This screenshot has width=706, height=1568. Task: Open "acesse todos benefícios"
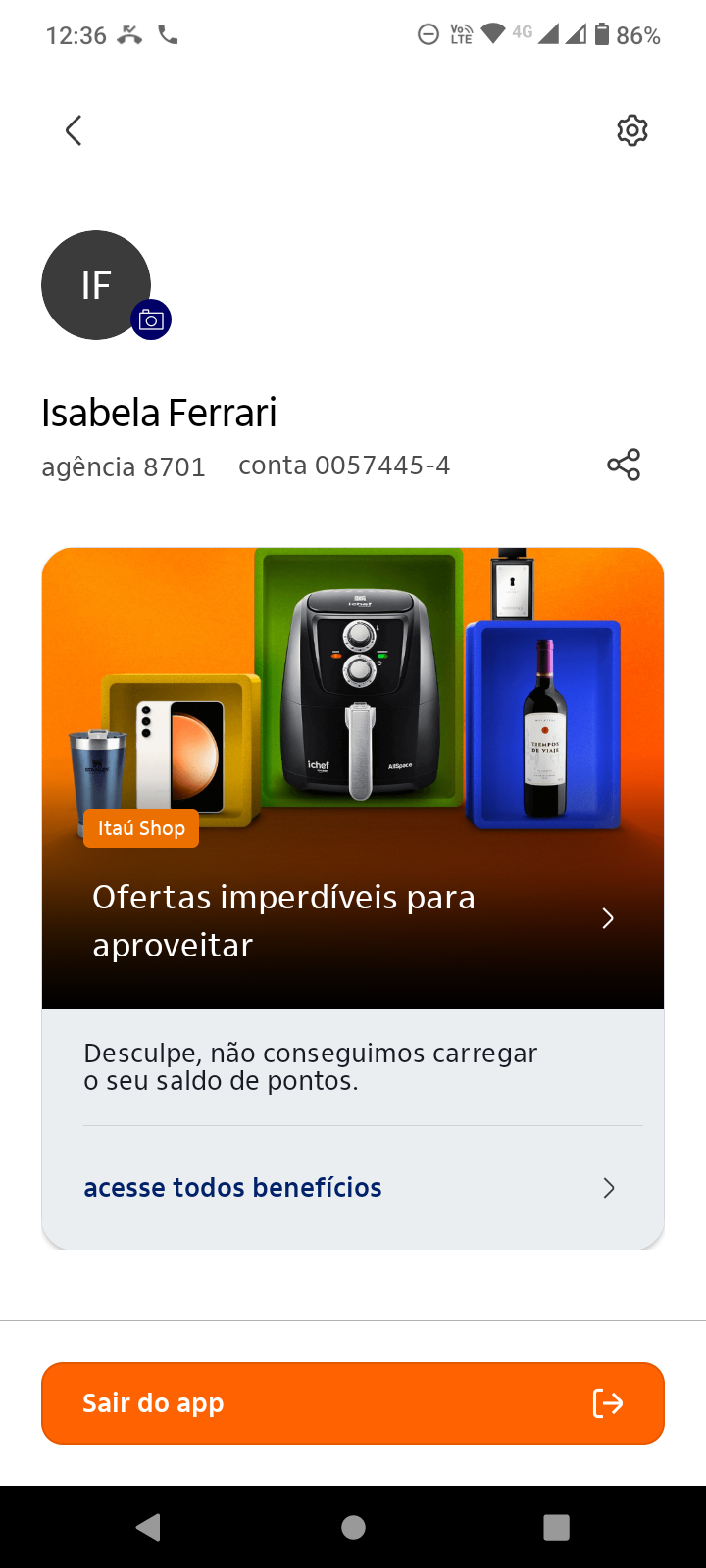coord(353,1188)
